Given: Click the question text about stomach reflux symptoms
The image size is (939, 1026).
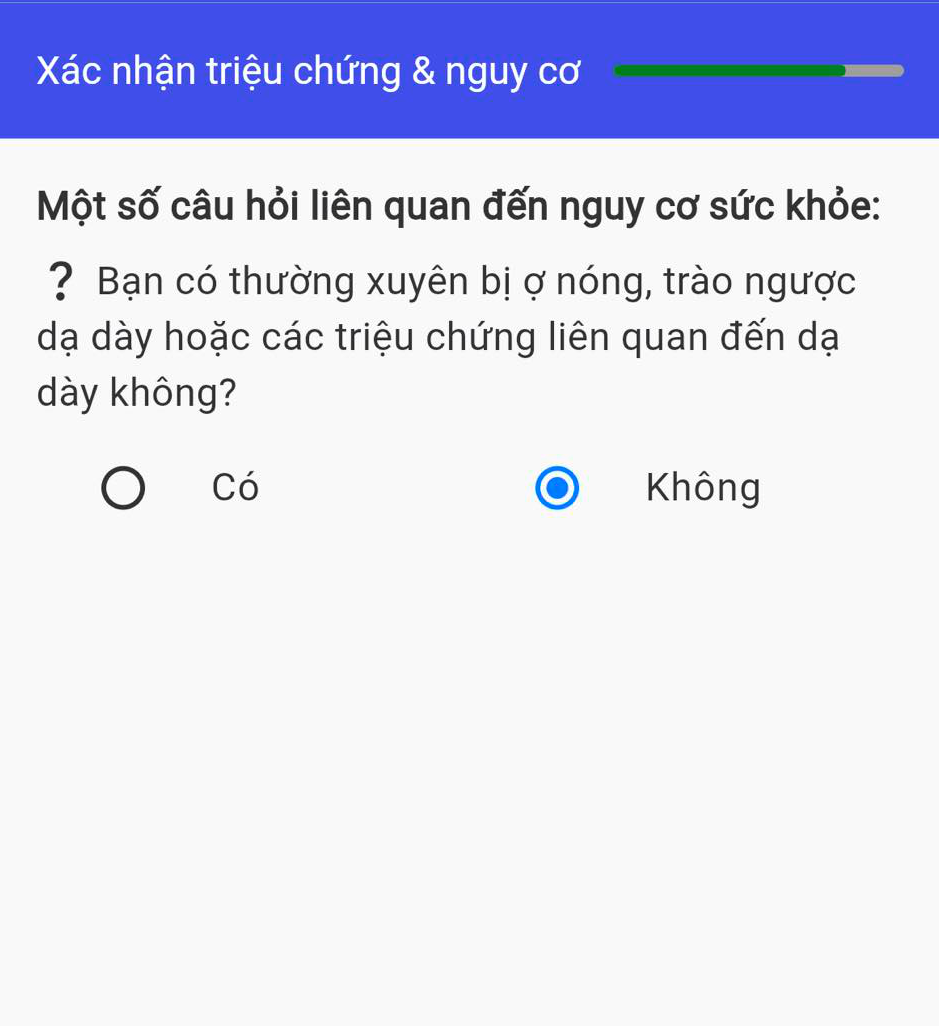Looking at the screenshot, I should [x=445, y=337].
